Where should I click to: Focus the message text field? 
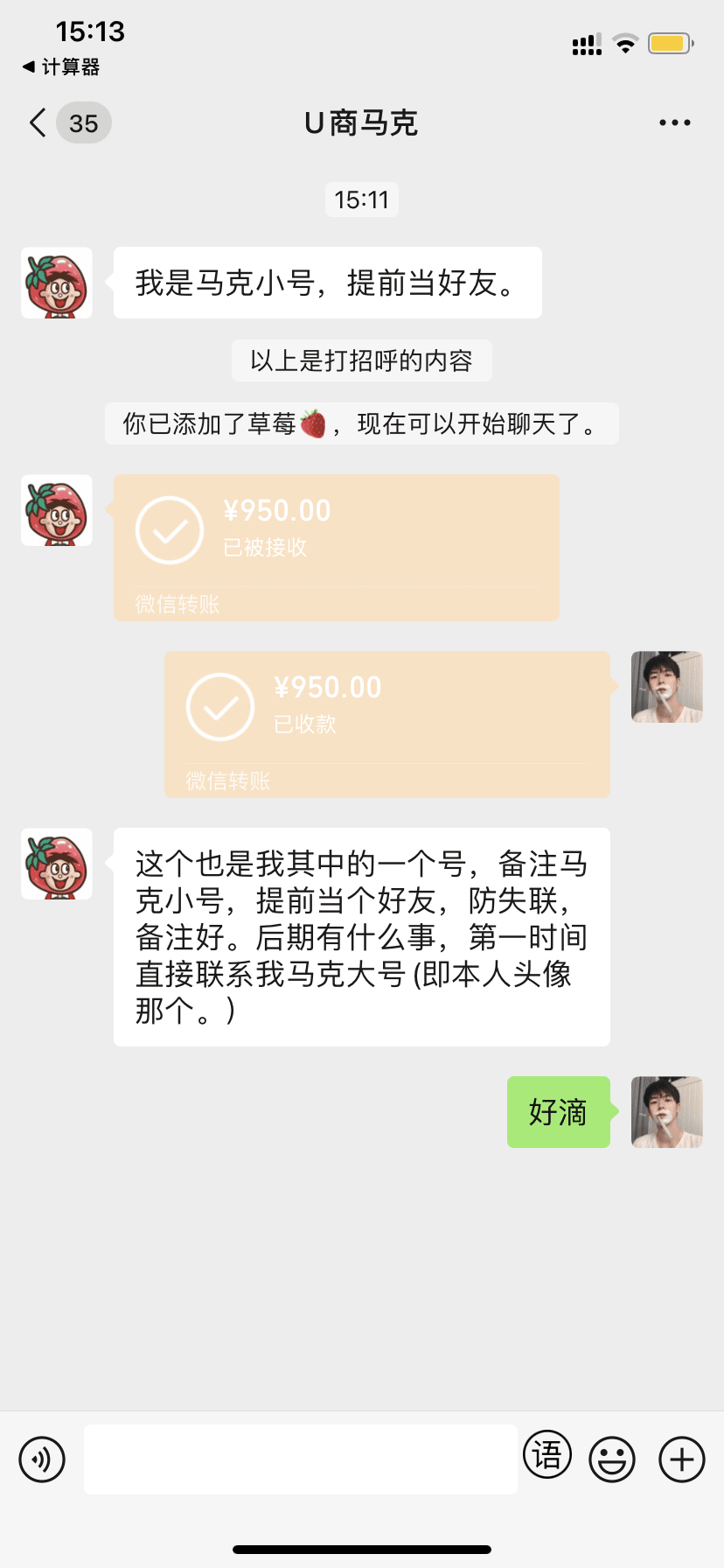(x=300, y=1459)
